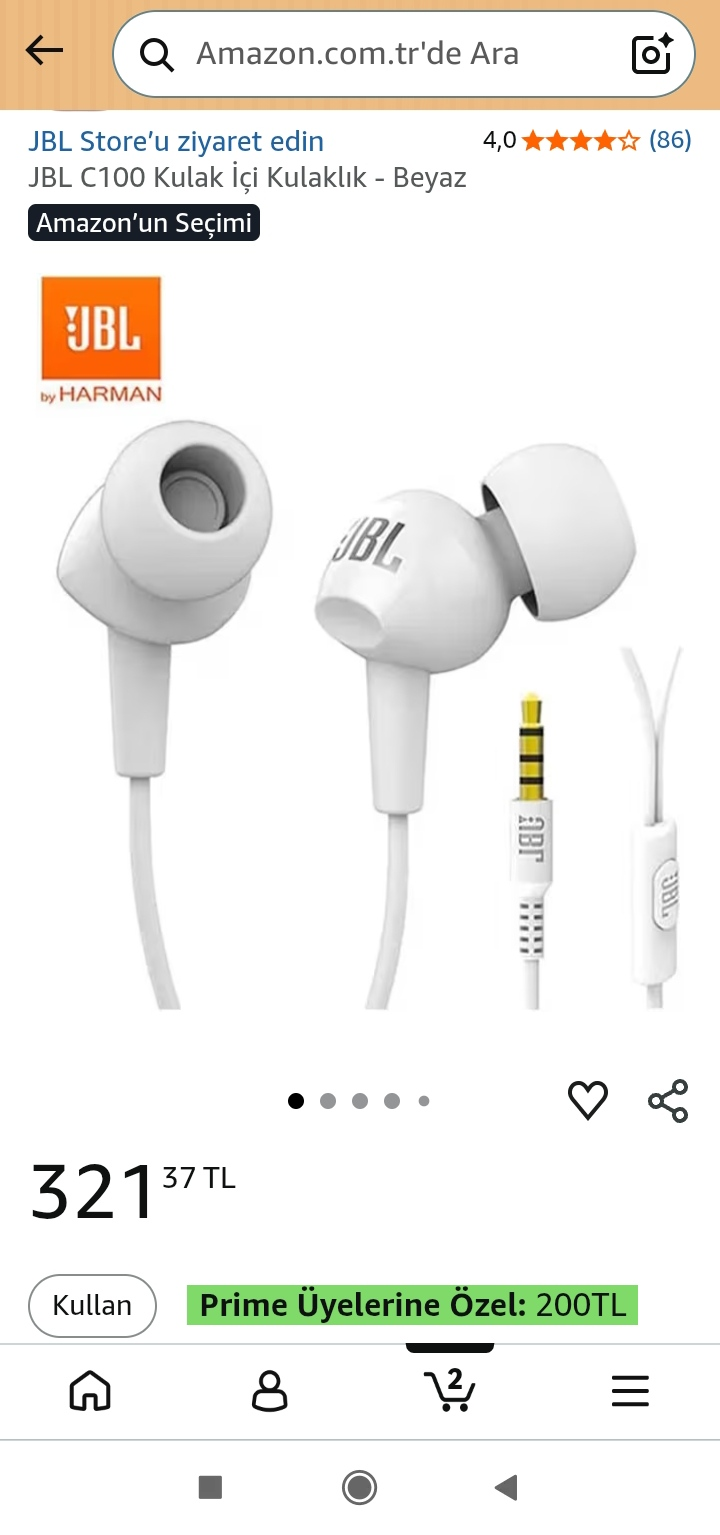The image size is (720, 1535).
Task: Go back using the top-left arrow
Action: tap(44, 51)
